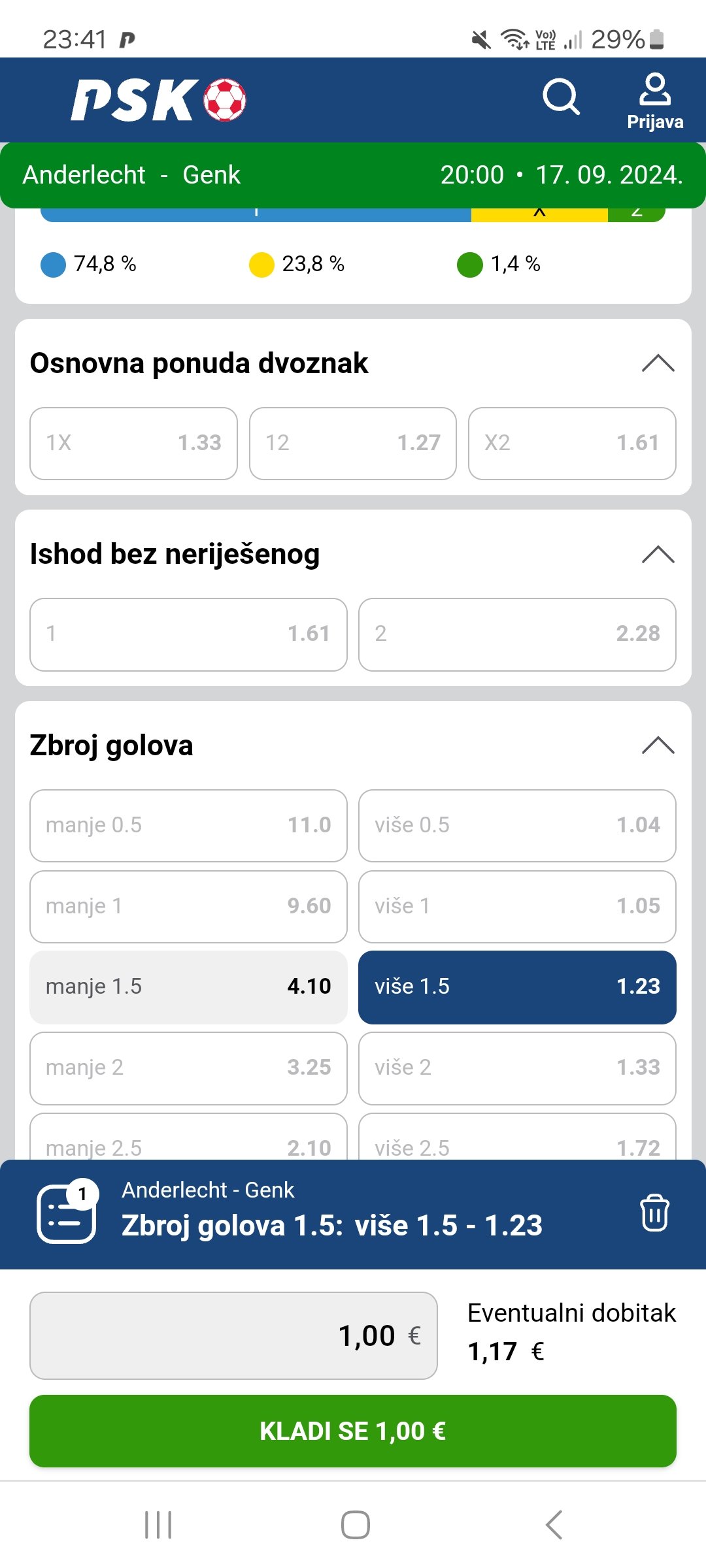
Task: Go back using system navigation
Action: pos(554,1525)
